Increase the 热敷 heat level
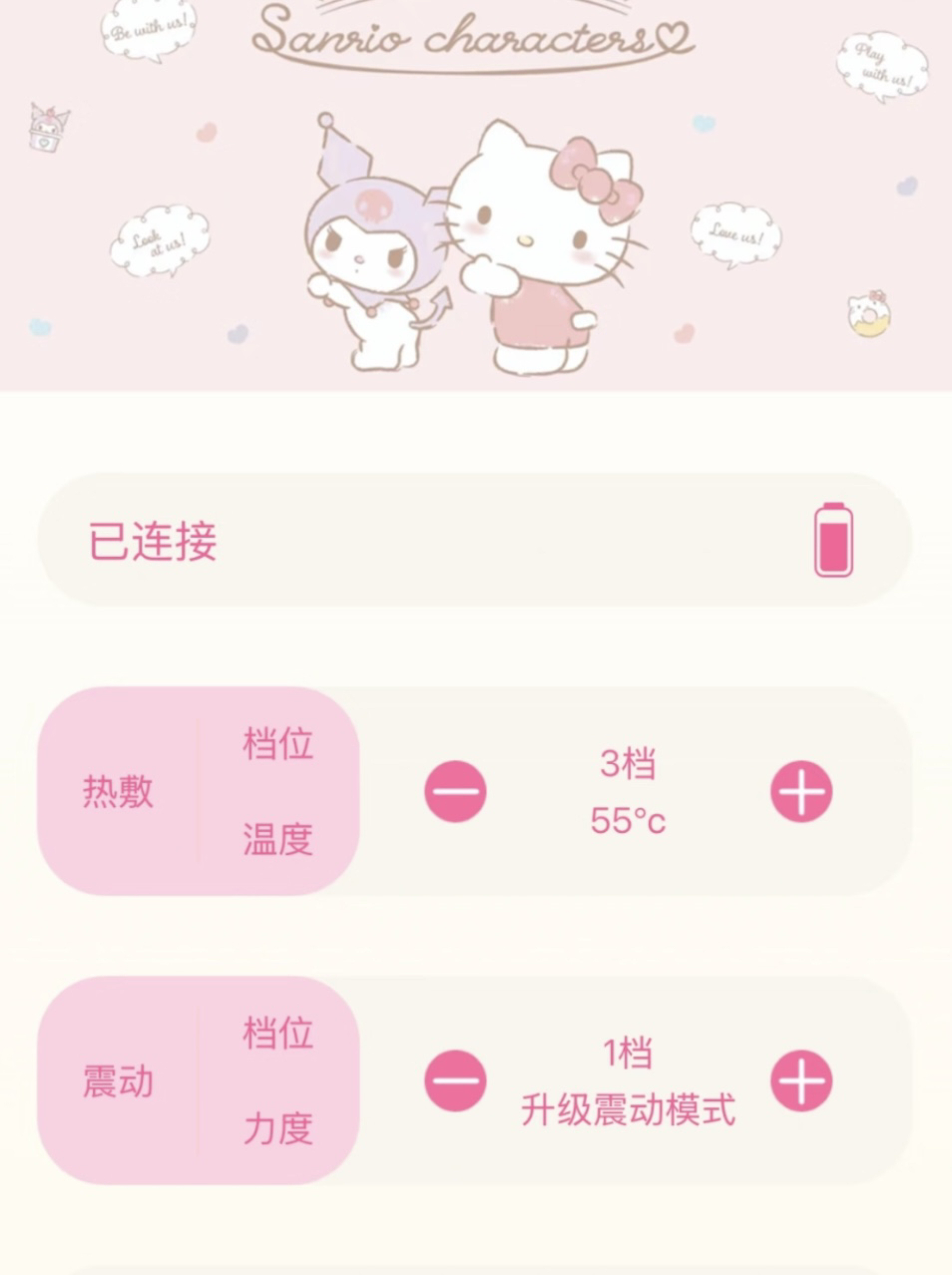 [x=801, y=791]
